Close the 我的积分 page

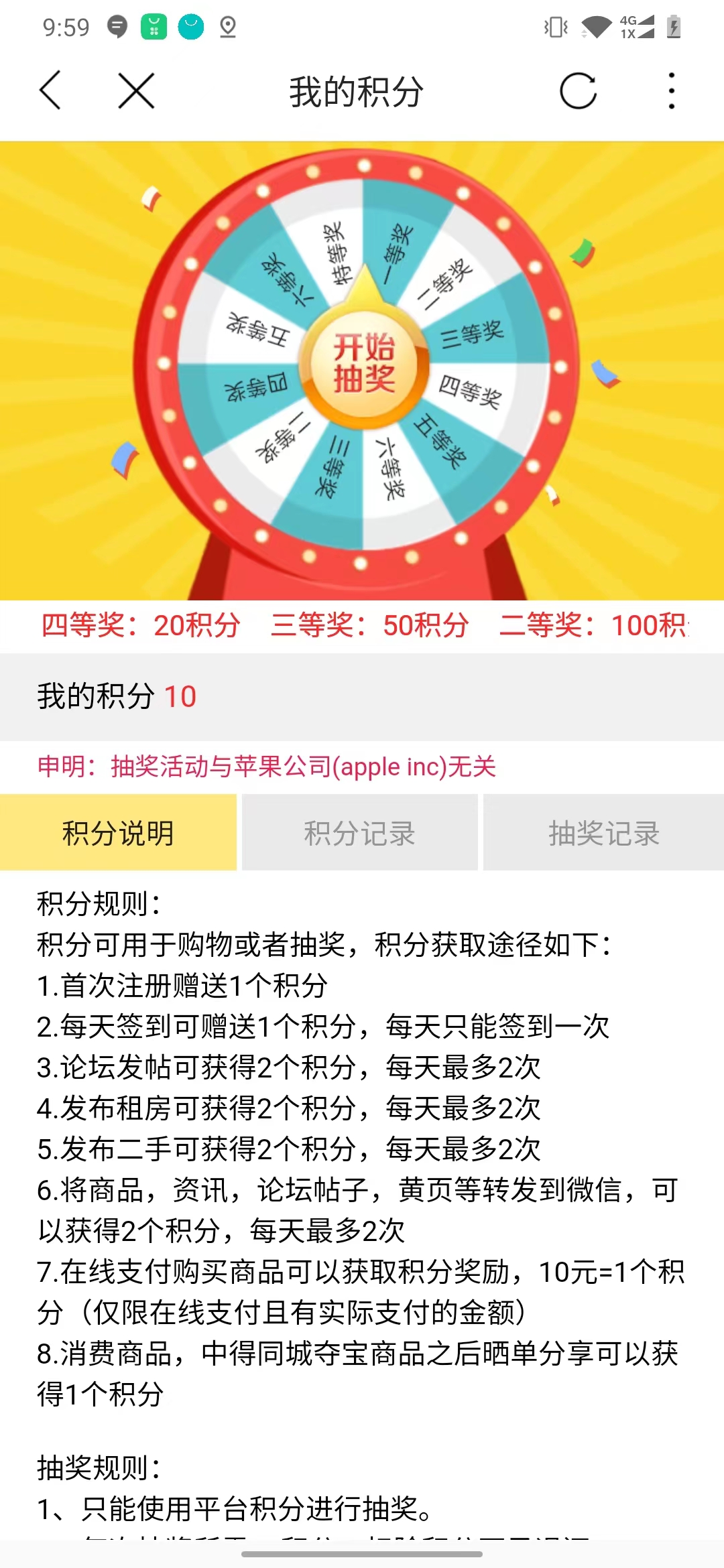[136, 90]
